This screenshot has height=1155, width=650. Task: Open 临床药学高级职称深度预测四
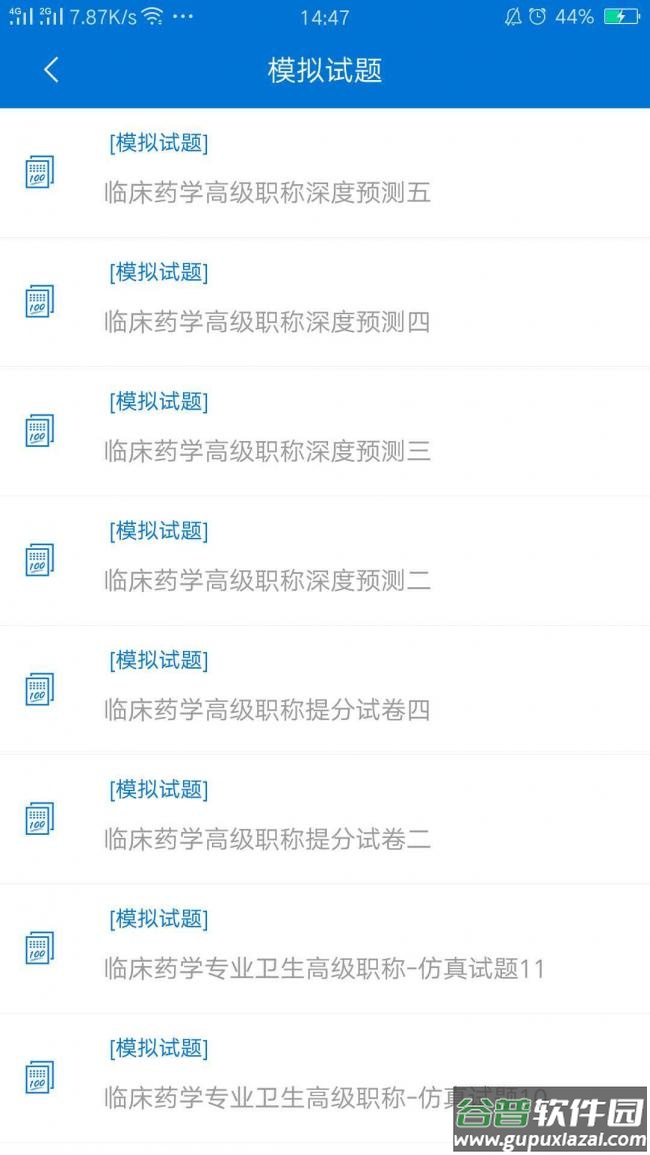point(268,322)
